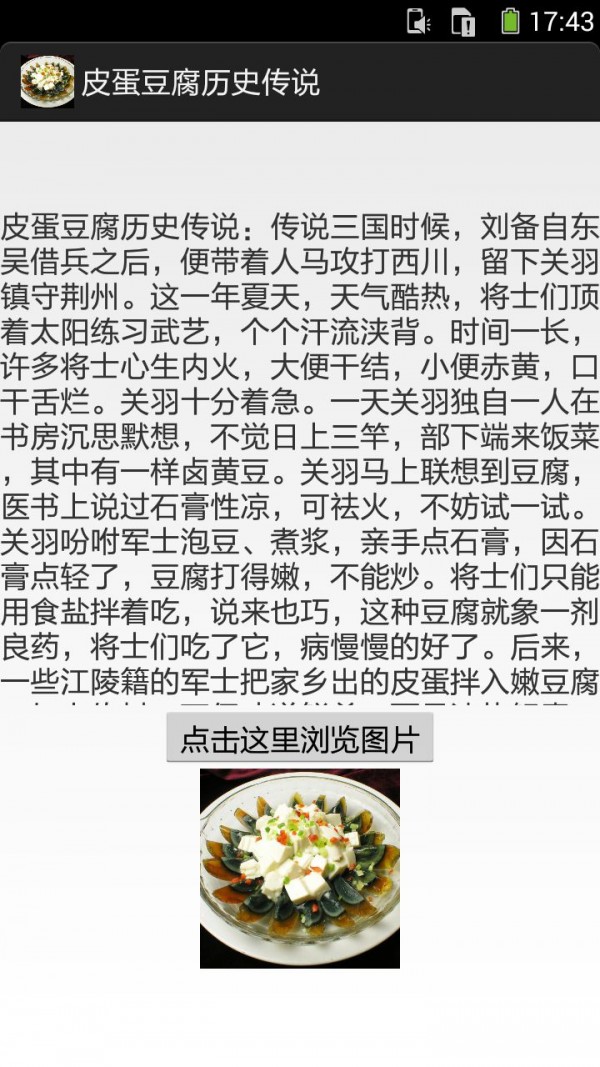
Task: Open the 皮蛋豆腐 dish photo
Action: click(x=299, y=868)
